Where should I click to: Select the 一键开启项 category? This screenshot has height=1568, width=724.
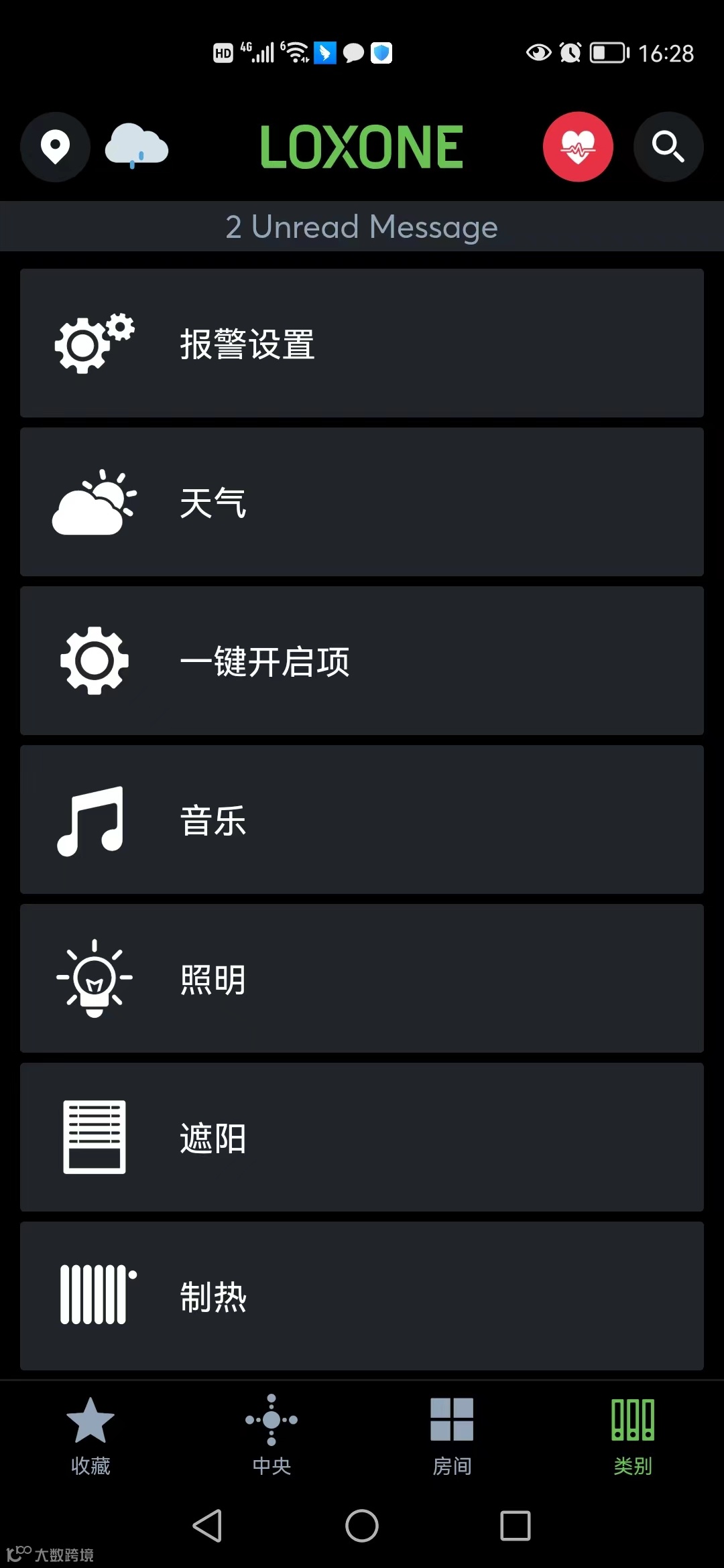click(x=362, y=661)
